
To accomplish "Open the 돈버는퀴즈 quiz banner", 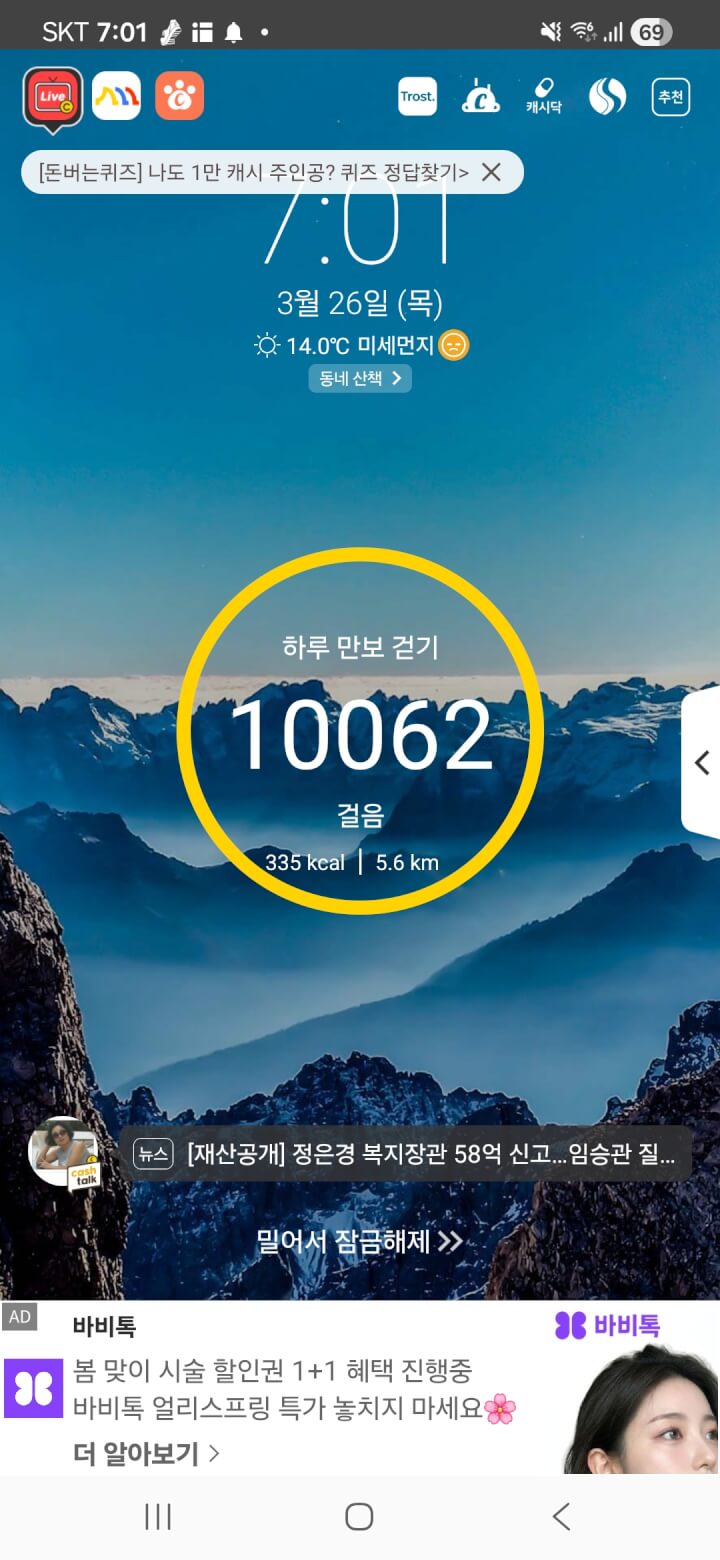I will pos(253,172).
